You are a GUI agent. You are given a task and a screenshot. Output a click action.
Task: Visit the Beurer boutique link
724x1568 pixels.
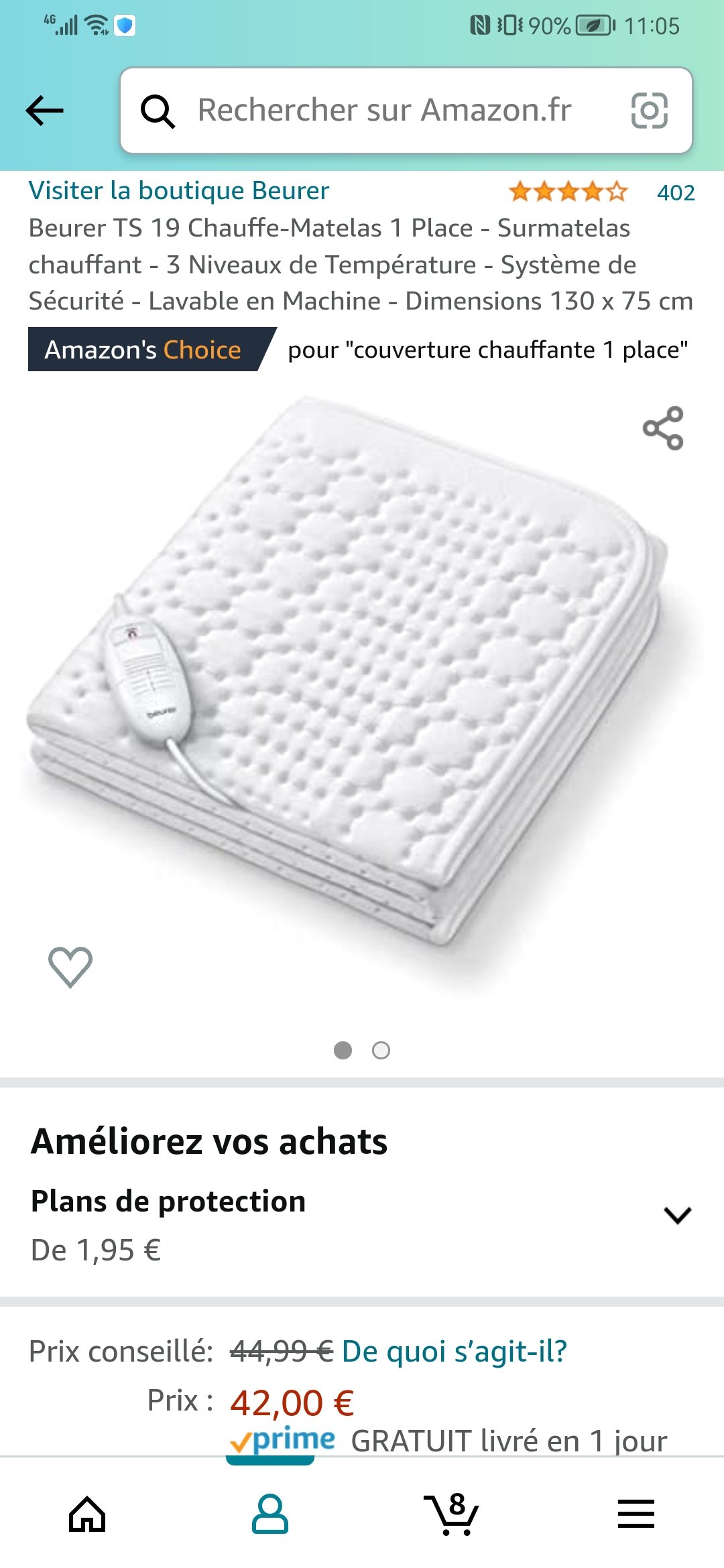point(179,191)
